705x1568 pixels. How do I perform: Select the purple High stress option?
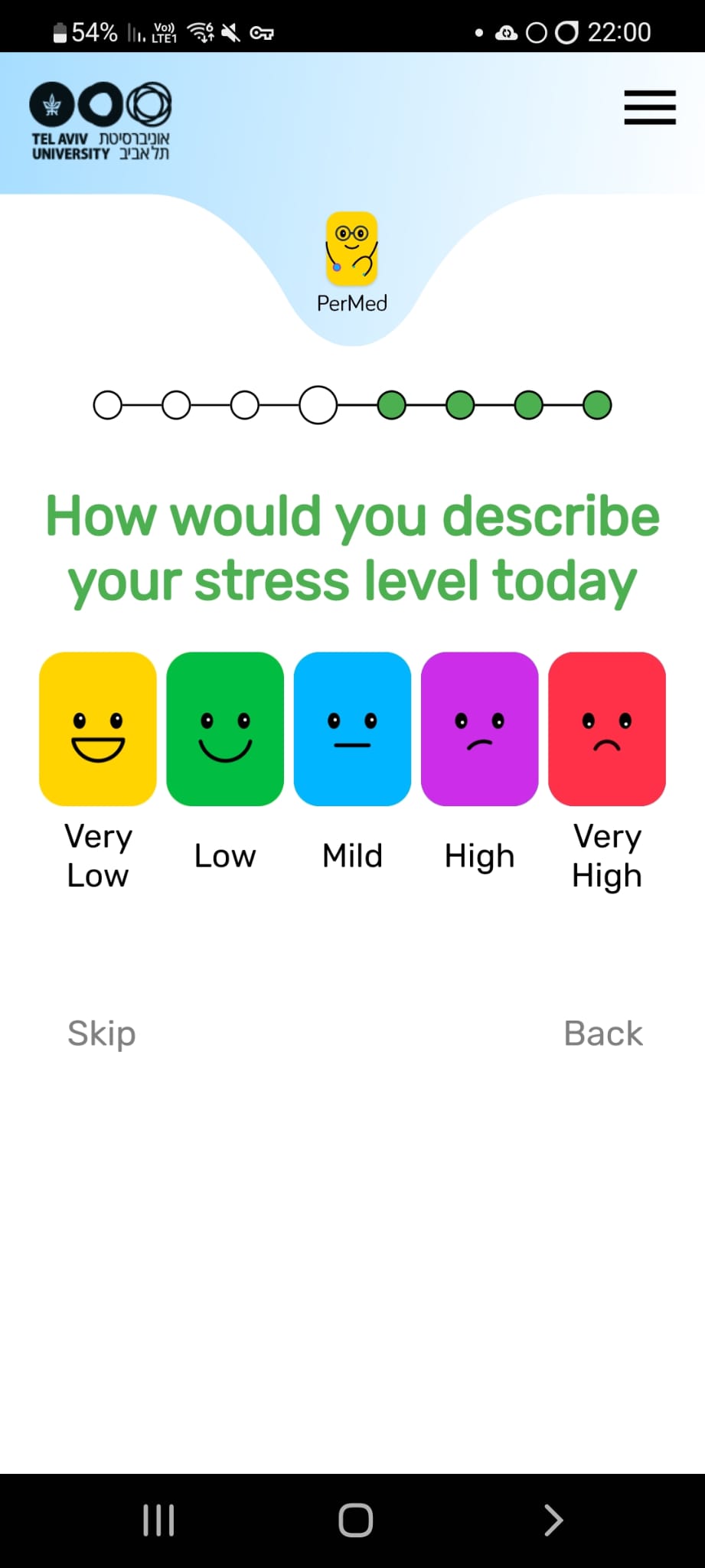[480, 729]
